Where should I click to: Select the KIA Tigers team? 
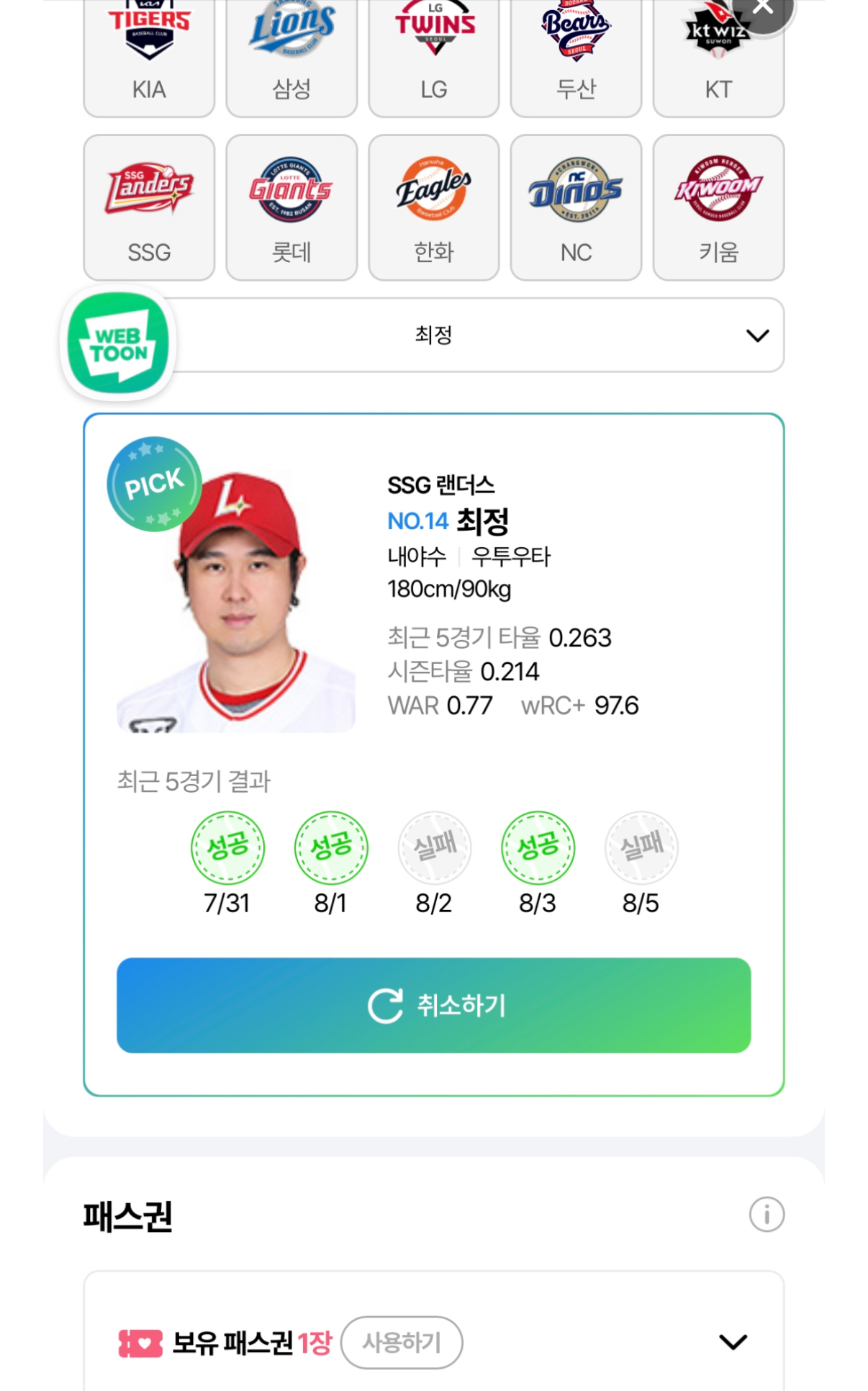tap(149, 58)
